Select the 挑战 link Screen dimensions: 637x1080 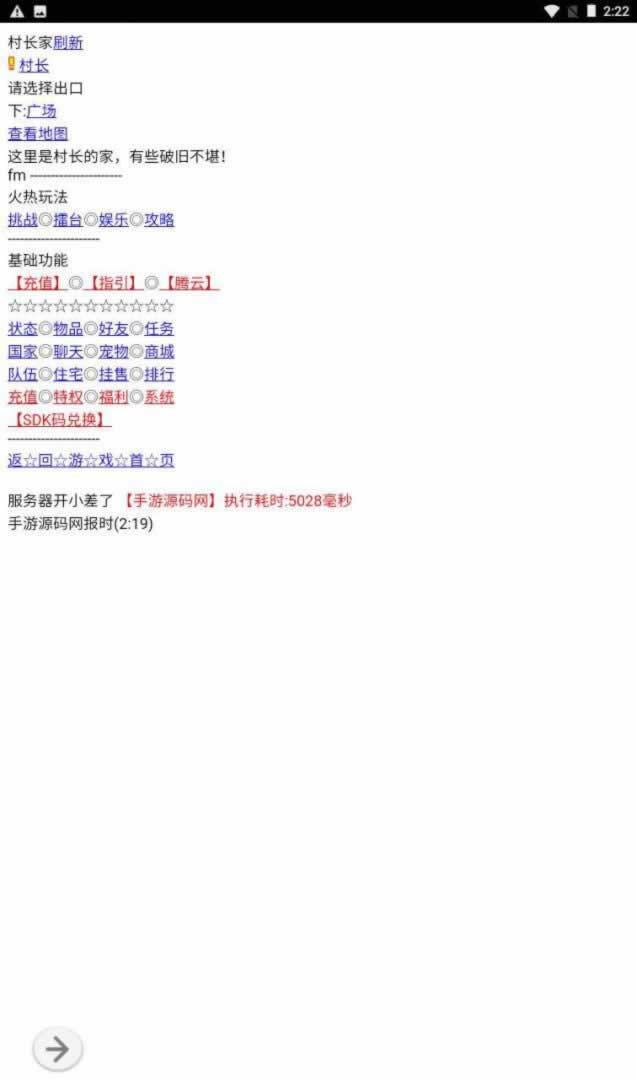coord(23,220)
